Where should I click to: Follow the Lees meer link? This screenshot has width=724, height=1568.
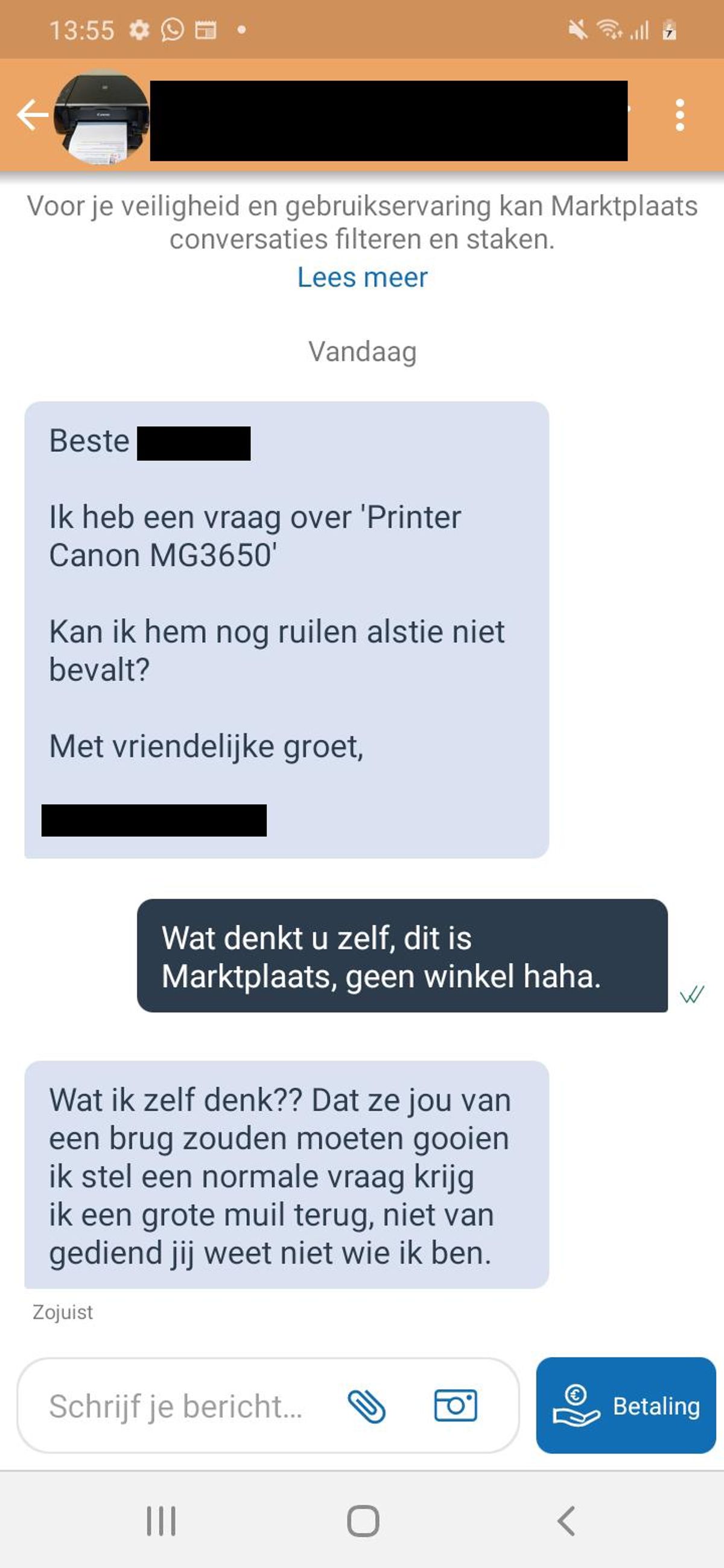(363, 277)
